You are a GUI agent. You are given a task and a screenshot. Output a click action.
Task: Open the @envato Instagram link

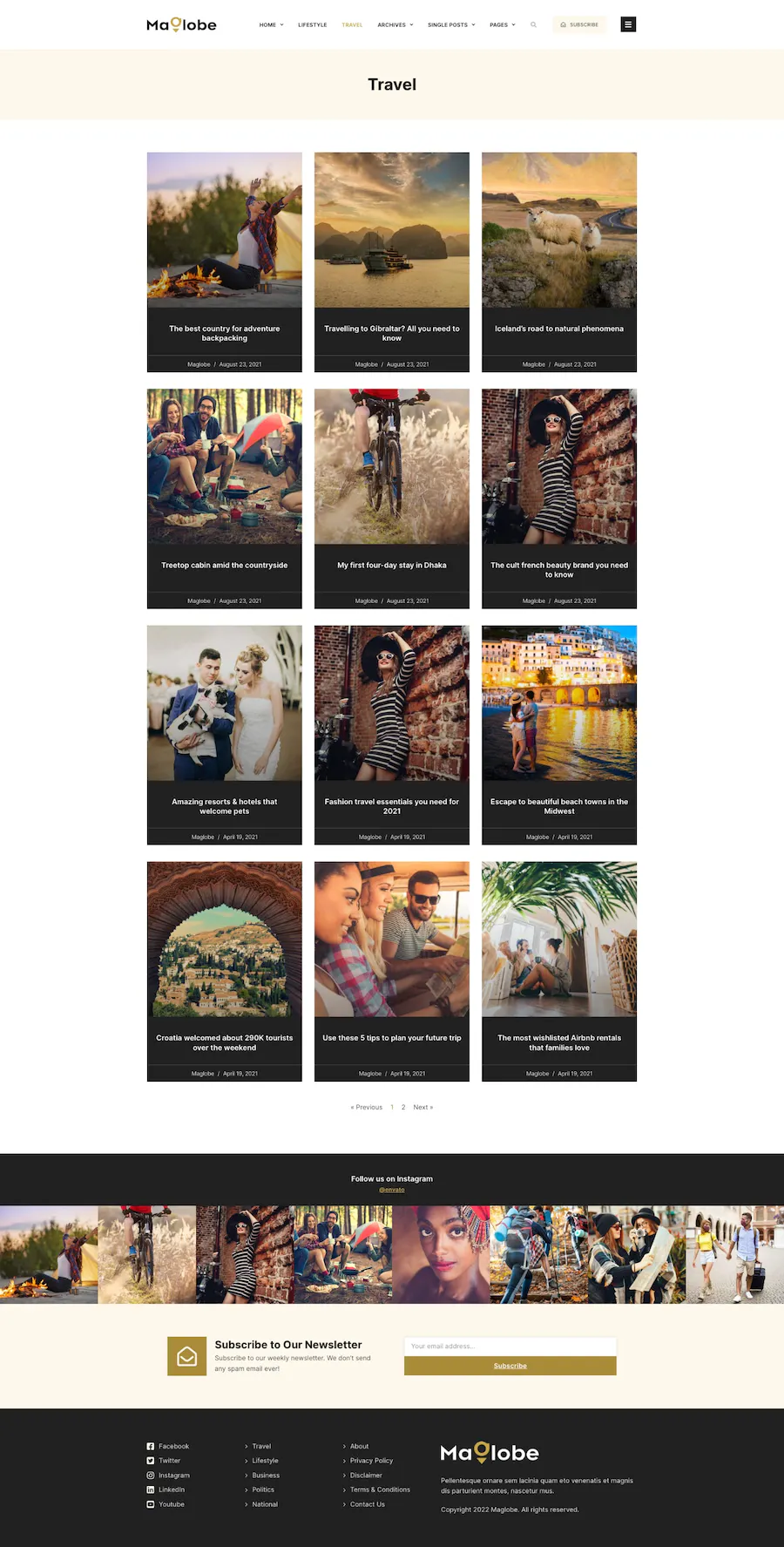[392, 1190]
